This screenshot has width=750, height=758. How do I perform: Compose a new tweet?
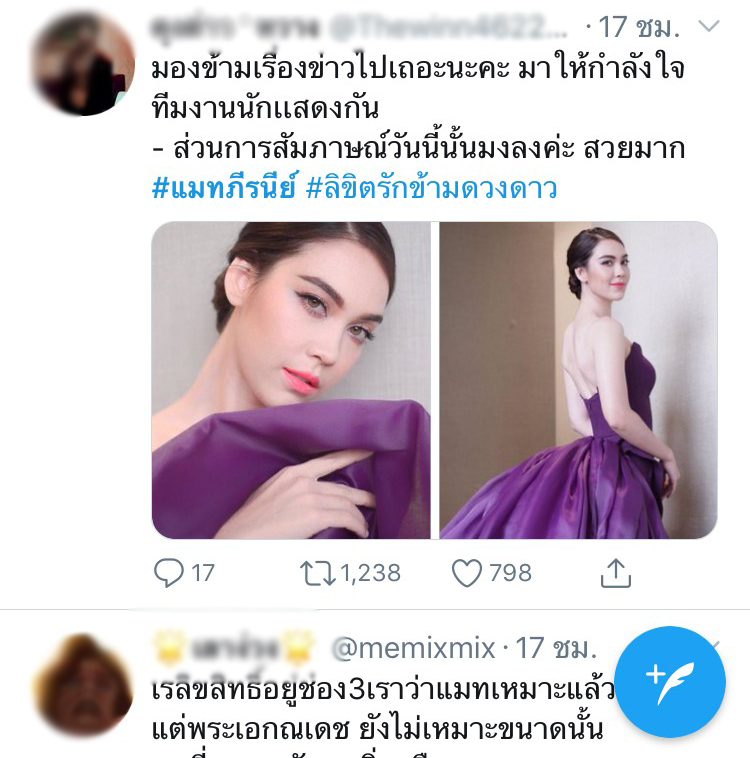[x=669, y=681]
